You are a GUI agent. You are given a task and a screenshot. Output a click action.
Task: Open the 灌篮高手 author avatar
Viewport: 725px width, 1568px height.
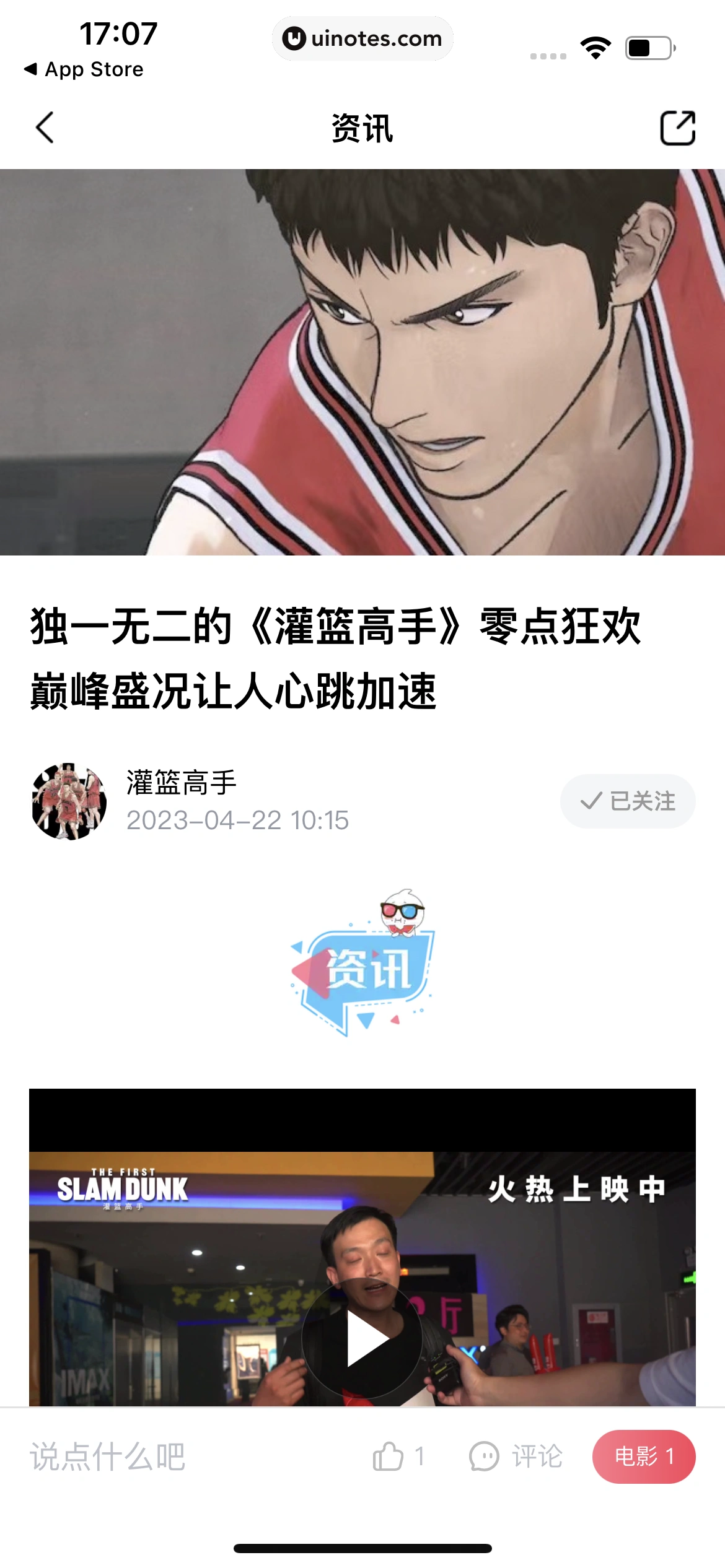[68, 801]
